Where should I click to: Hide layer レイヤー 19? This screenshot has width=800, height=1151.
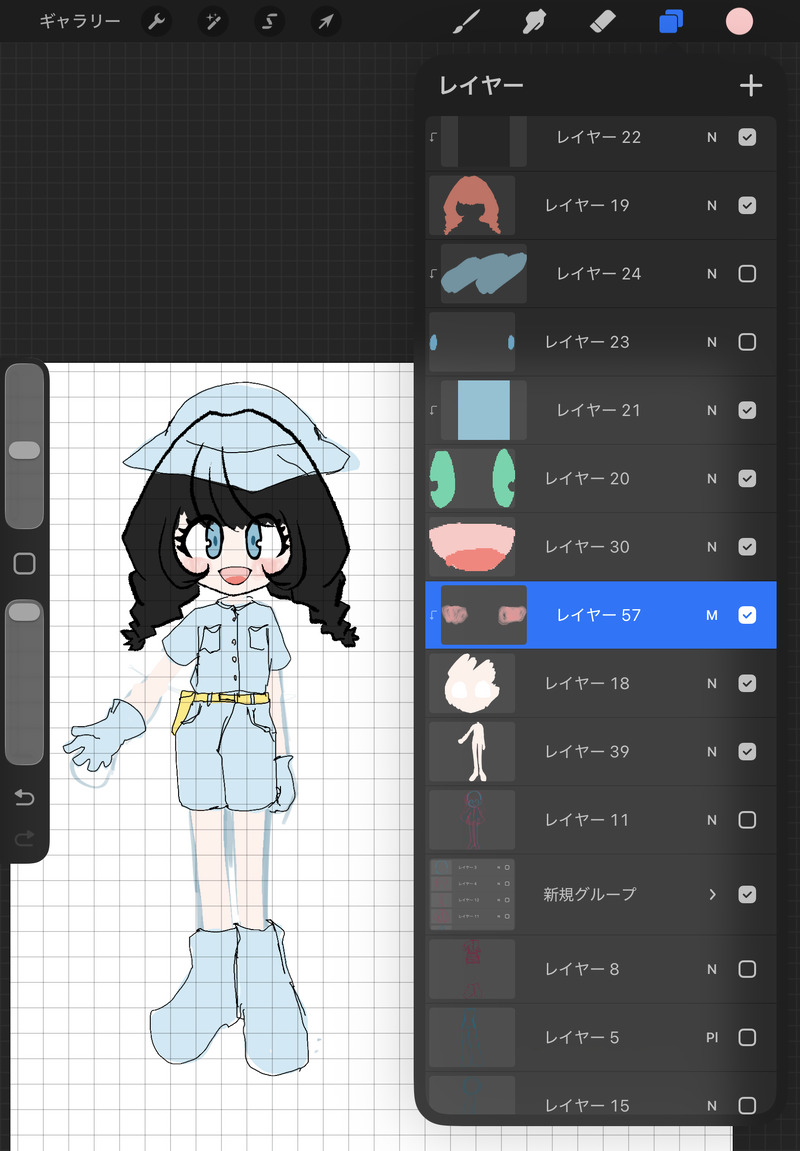click(747, 205)
